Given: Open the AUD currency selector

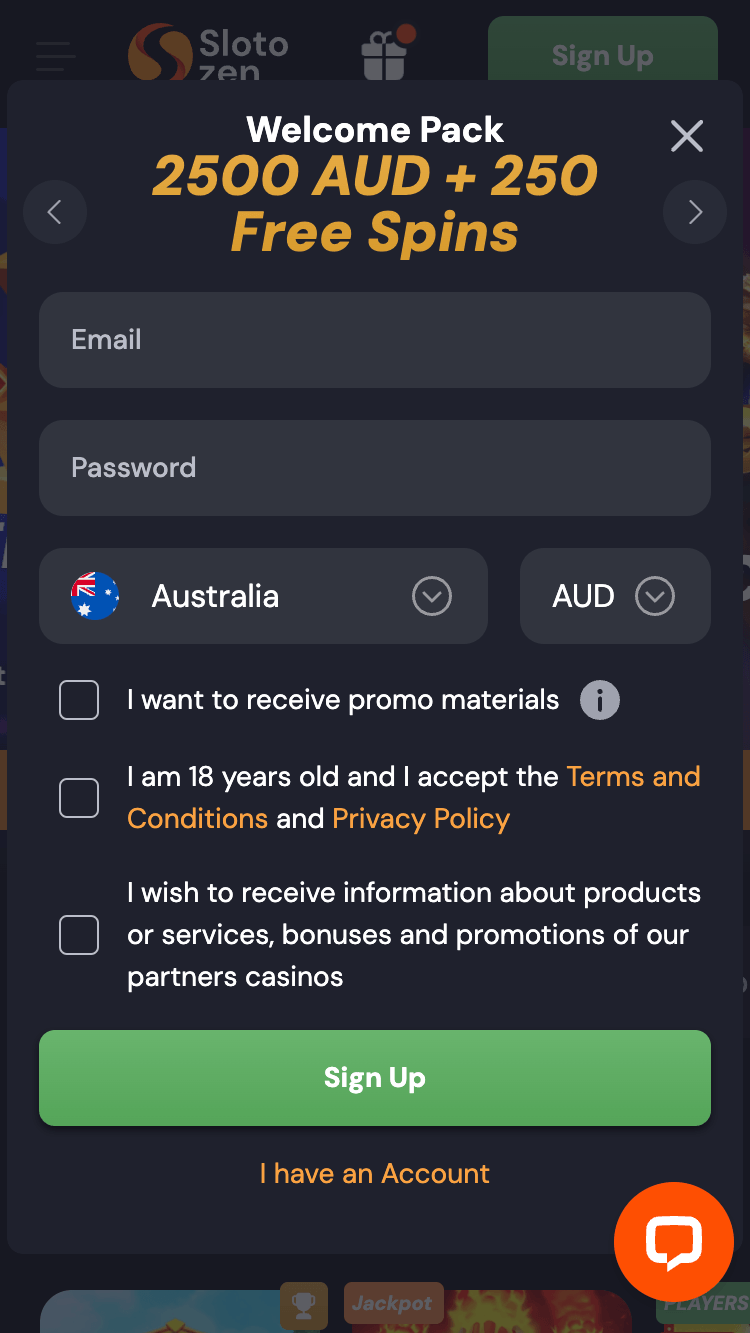Looking at the screenshot, I should tap(615, 596).
